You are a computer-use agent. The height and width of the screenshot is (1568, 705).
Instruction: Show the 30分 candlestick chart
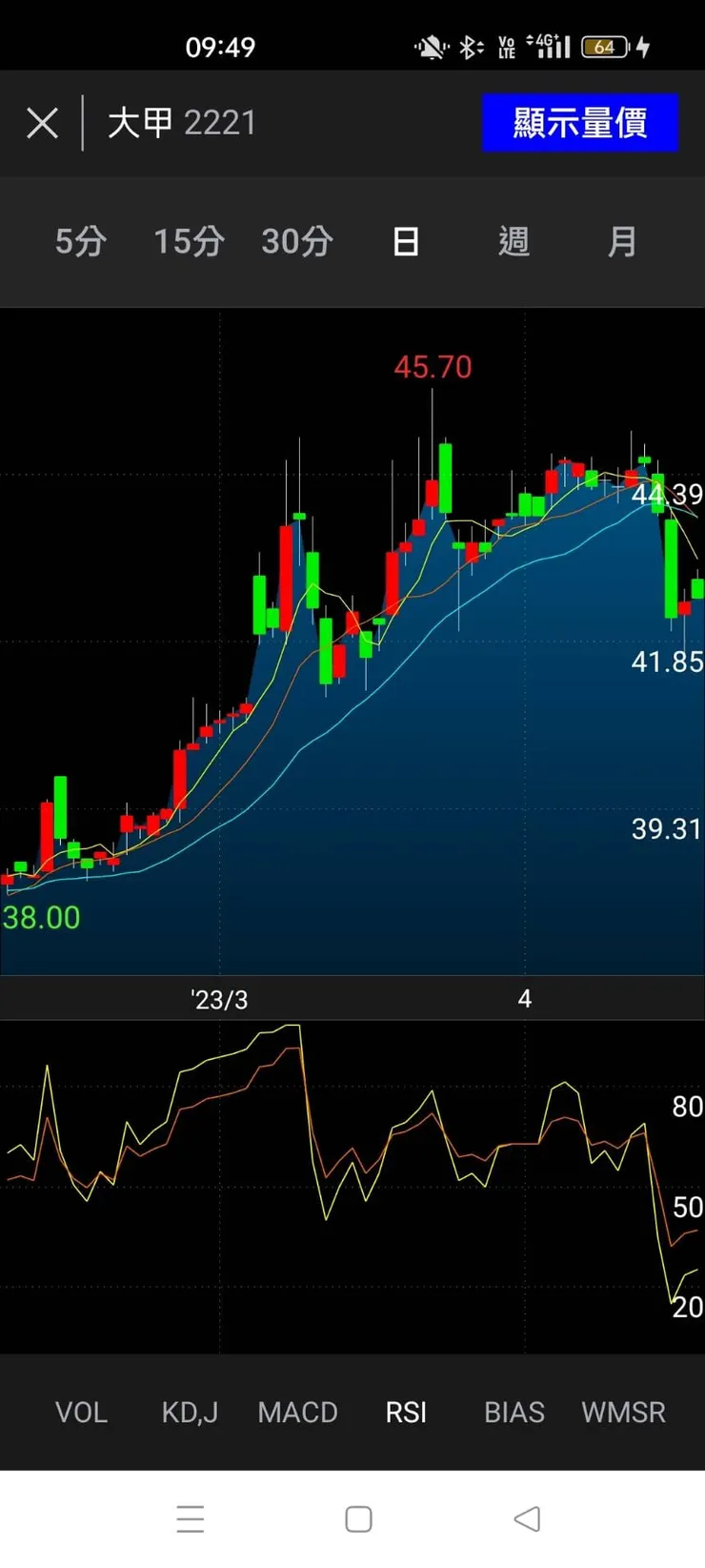(297, 242)
